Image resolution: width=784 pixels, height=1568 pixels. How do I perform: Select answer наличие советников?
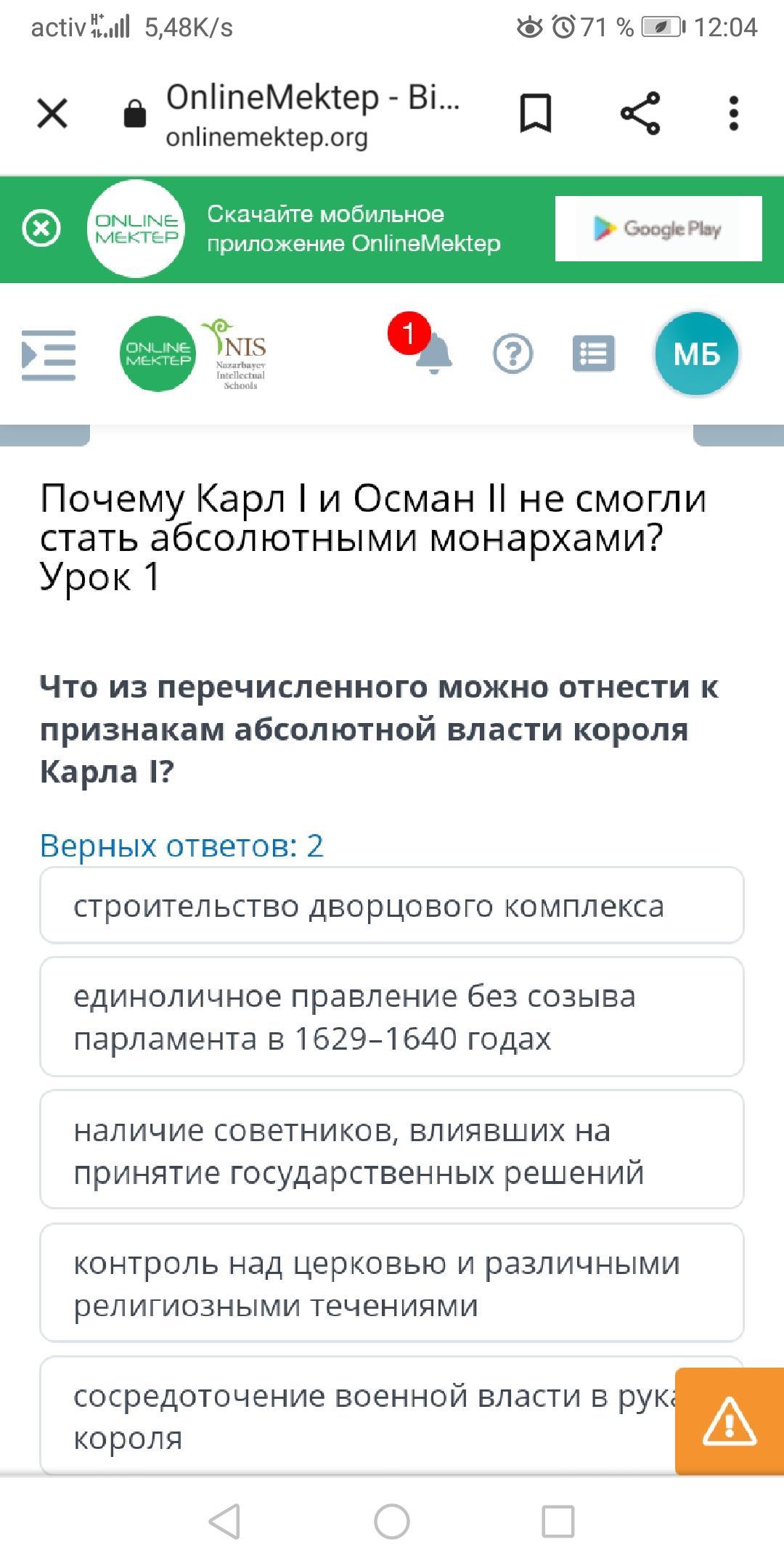pyautogui.click(x=392, y=1150)
